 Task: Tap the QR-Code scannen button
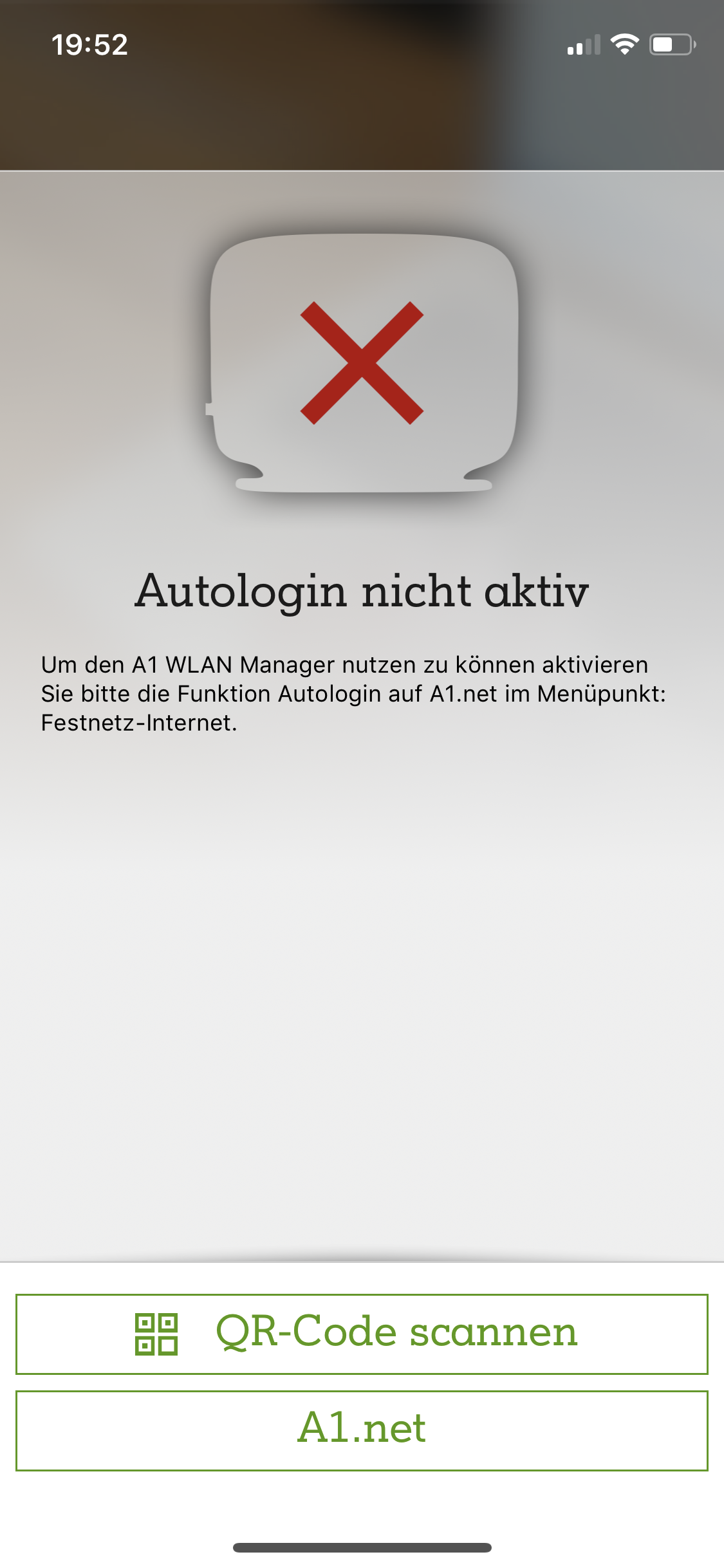(362, 1334)
